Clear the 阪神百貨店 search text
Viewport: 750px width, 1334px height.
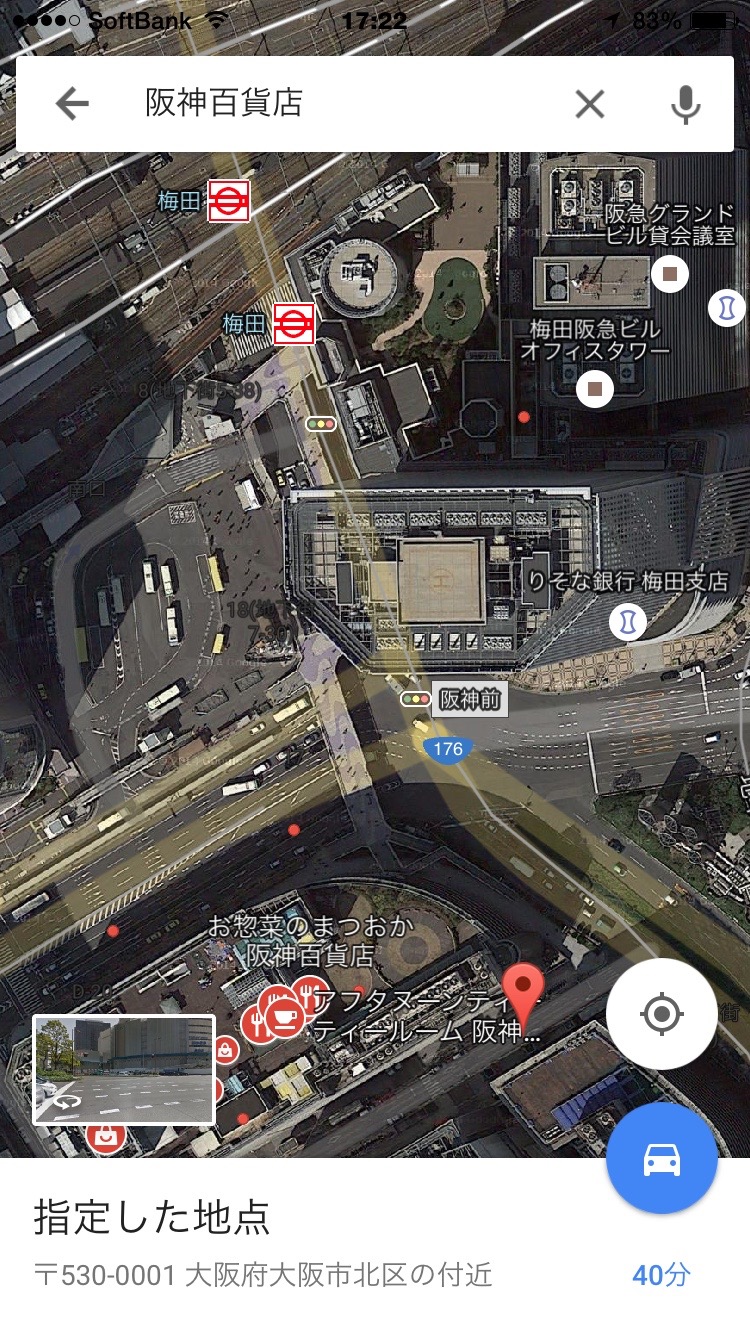pos(590,103)
